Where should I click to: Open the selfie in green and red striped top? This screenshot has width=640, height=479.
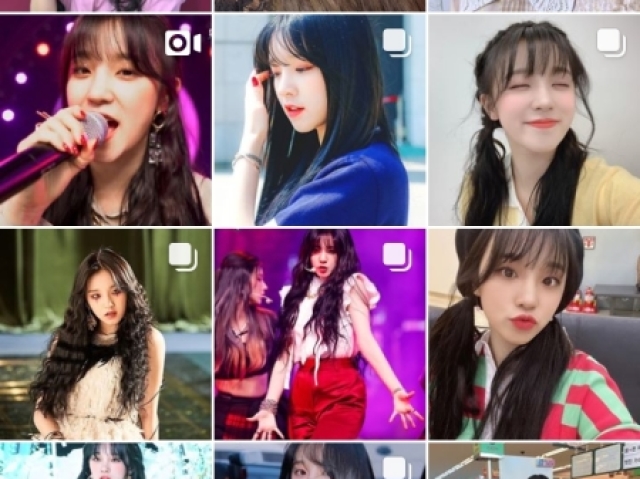[533, 335]
